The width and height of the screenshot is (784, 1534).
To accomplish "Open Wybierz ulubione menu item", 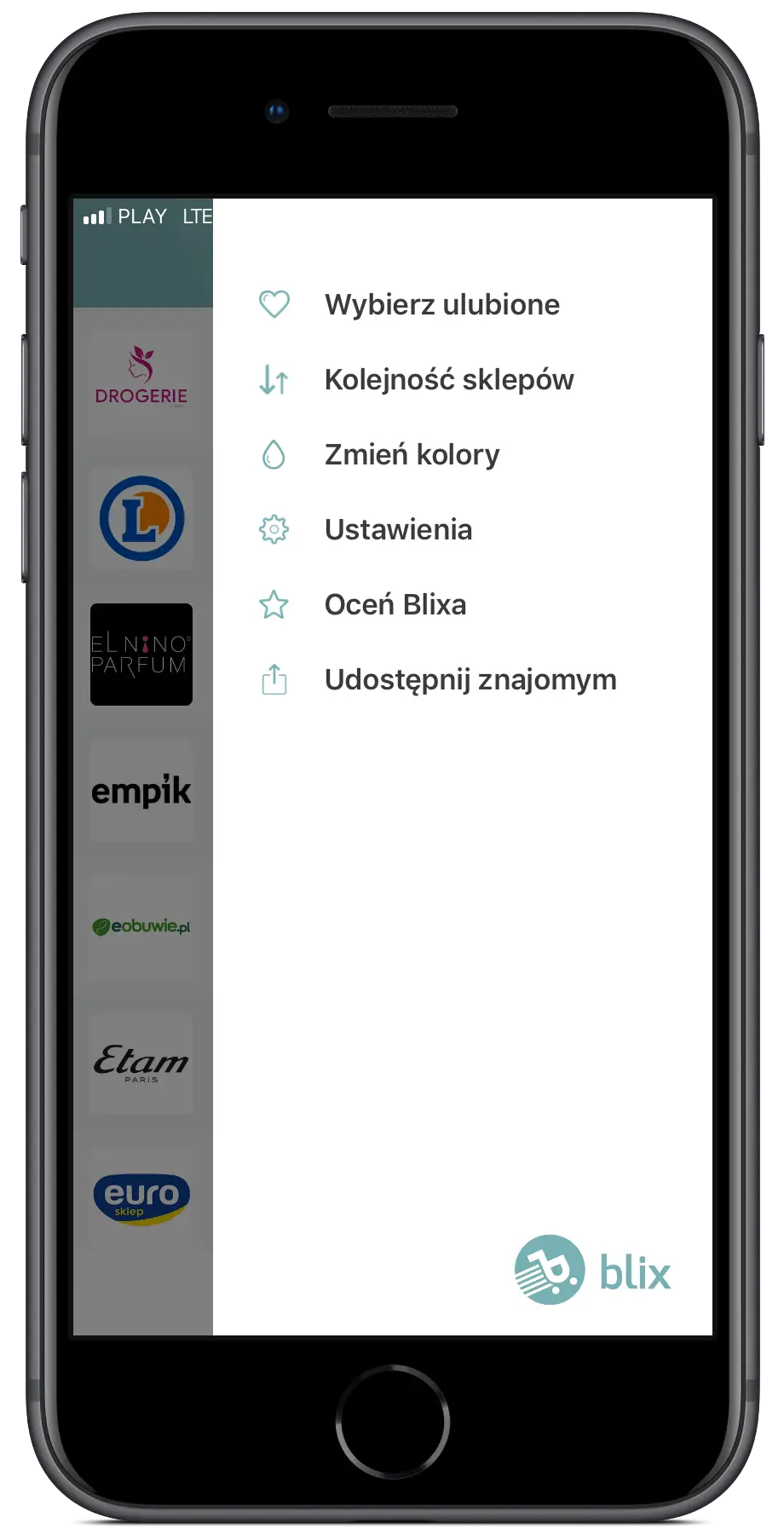I will [x=441, y=305].
